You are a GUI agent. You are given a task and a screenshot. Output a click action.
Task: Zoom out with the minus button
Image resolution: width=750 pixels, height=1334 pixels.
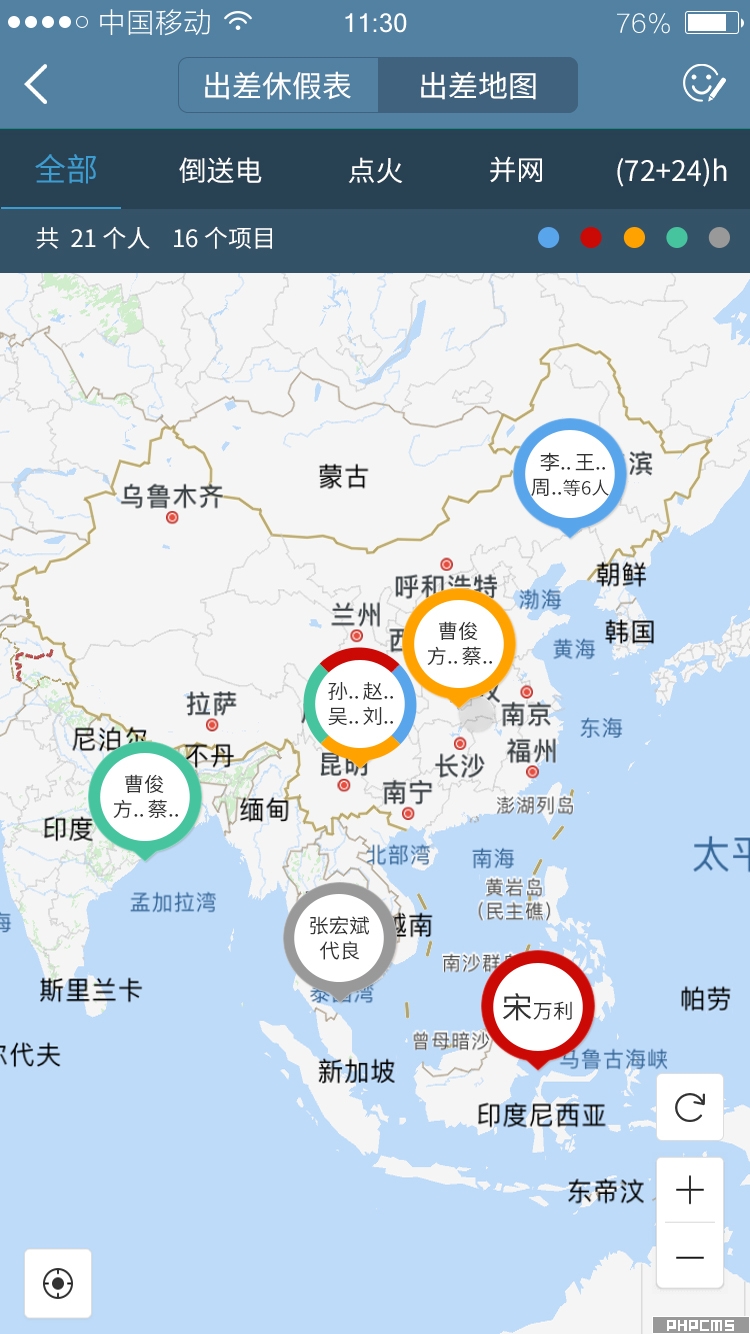[x=690, y=1256]
